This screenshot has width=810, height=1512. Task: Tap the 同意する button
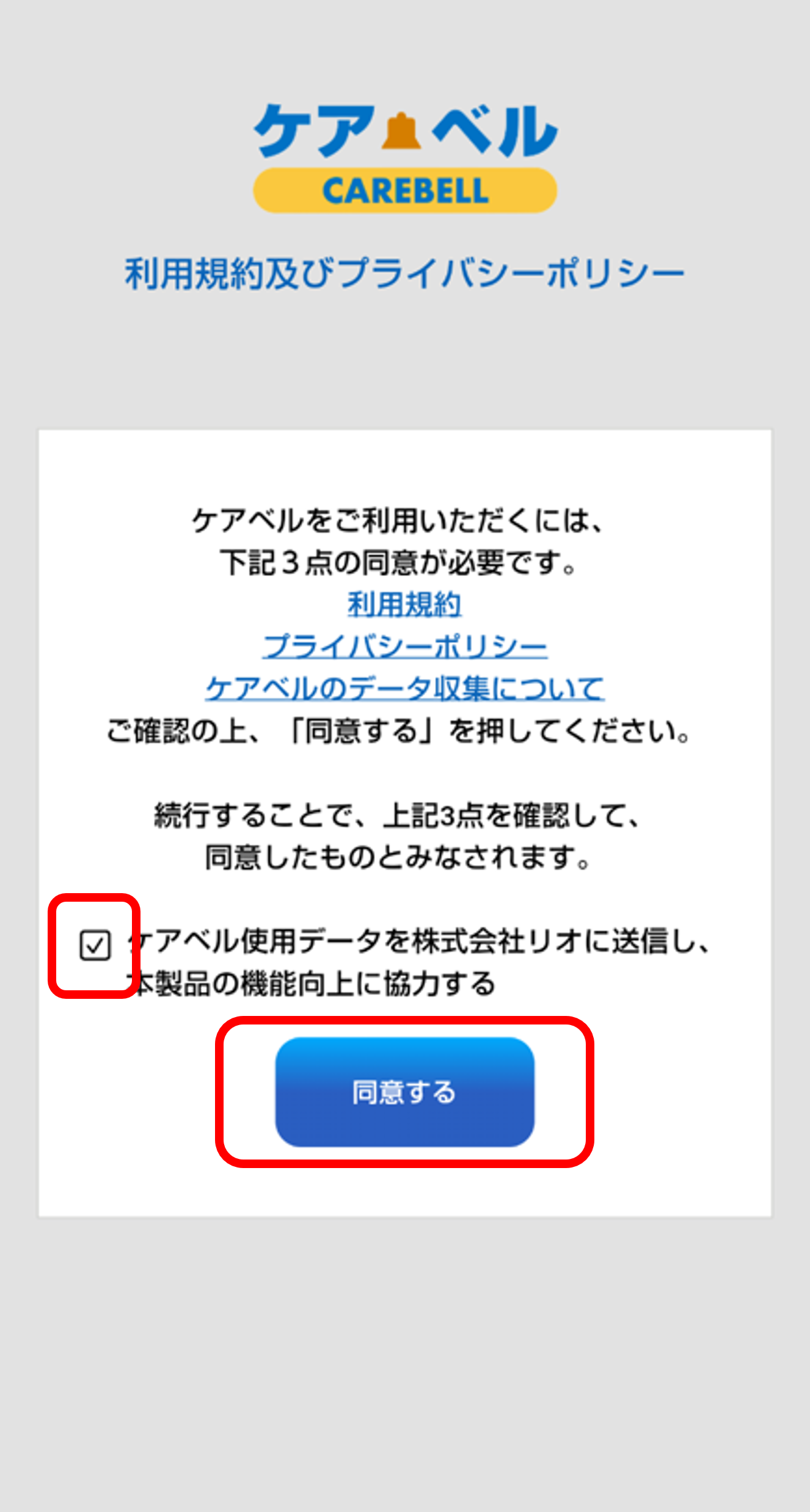tap(404, 1092)
